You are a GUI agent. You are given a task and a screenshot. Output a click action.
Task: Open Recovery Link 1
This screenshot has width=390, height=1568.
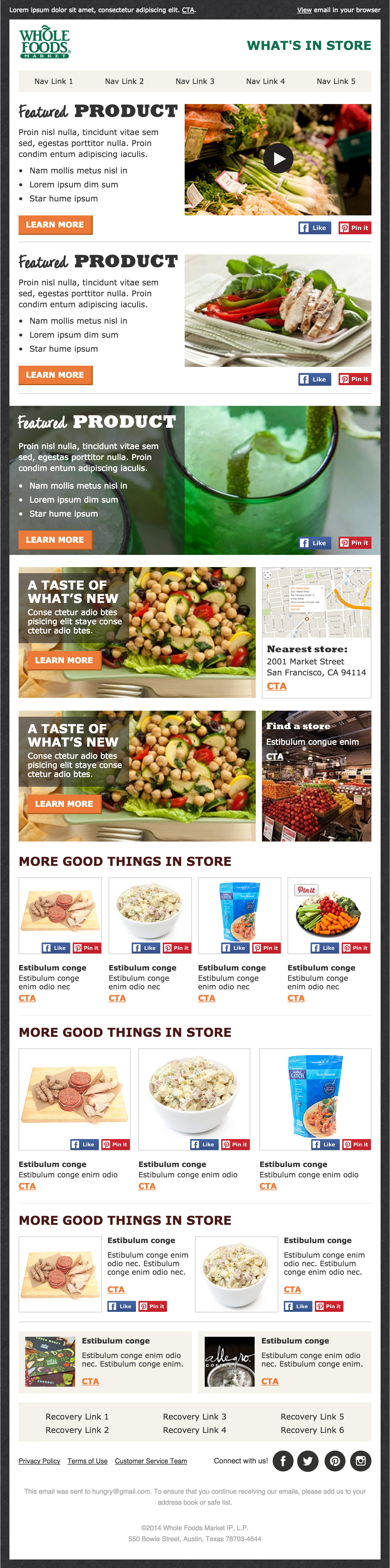coord(77,1416)
